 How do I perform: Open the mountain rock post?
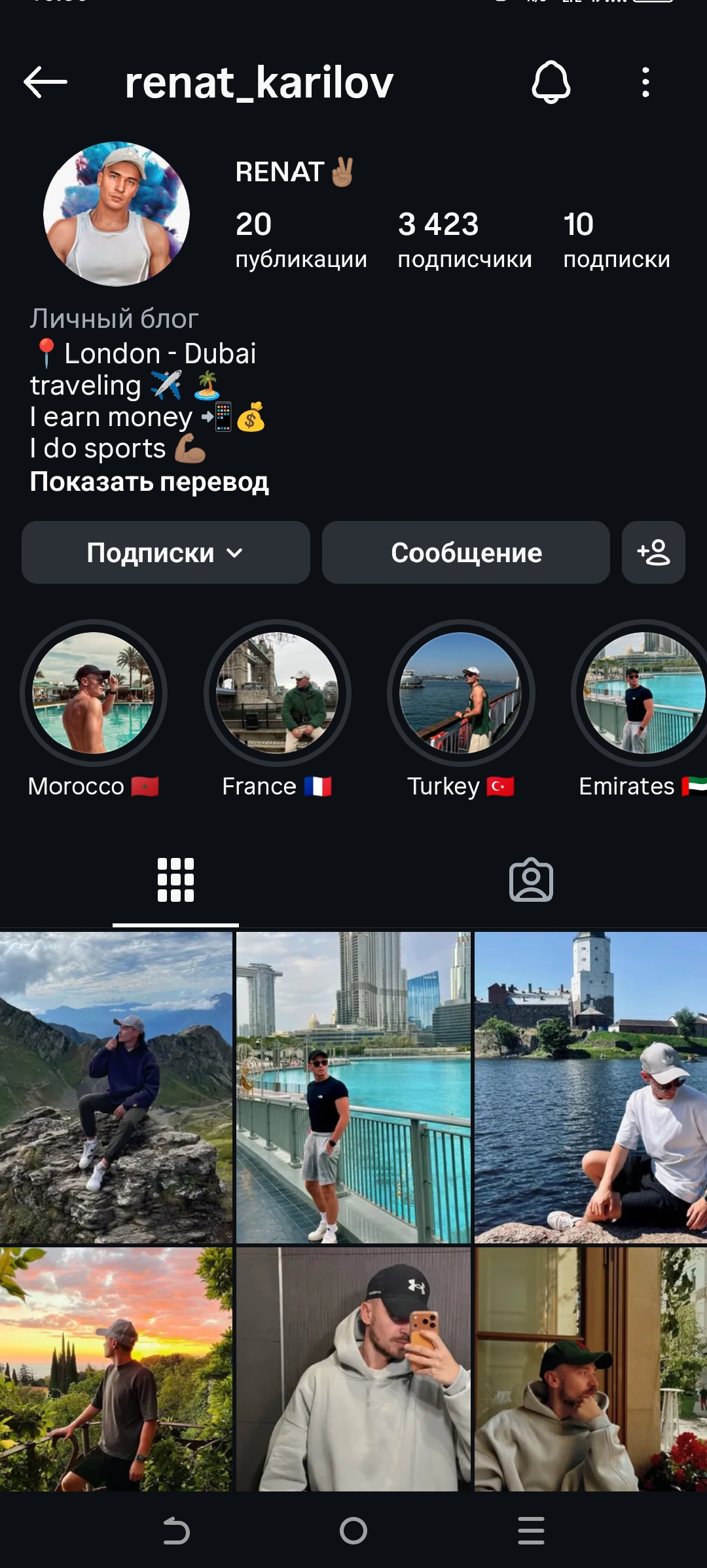[x=116, y=1087]
